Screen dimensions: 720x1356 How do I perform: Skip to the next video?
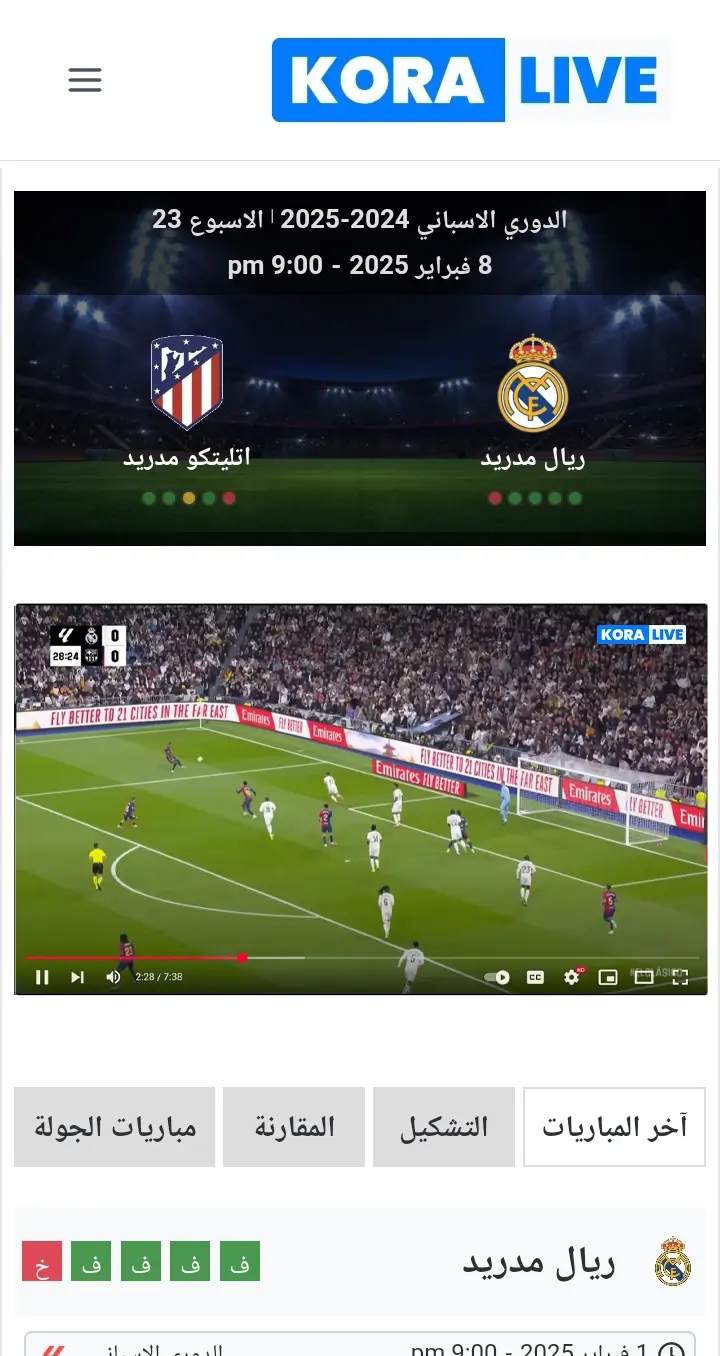coord(77,977)
